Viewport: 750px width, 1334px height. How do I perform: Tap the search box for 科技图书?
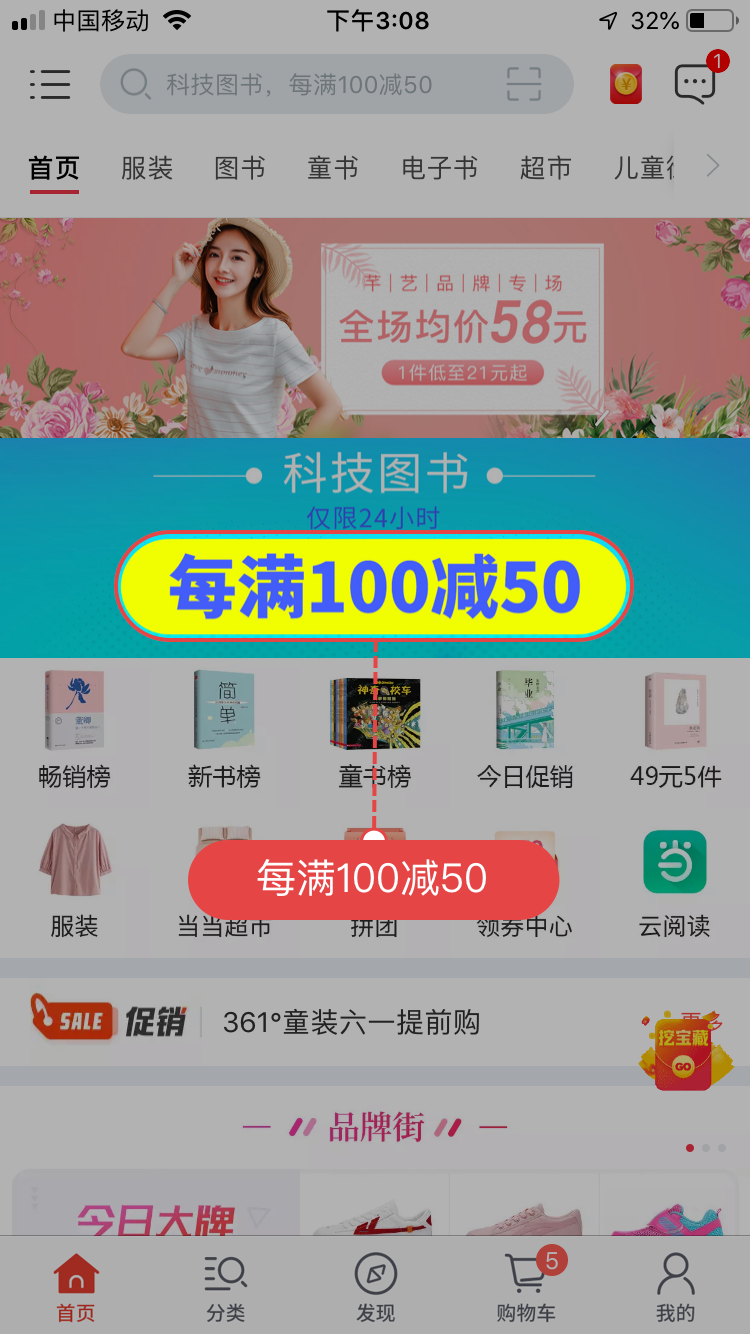coord(300,85)
